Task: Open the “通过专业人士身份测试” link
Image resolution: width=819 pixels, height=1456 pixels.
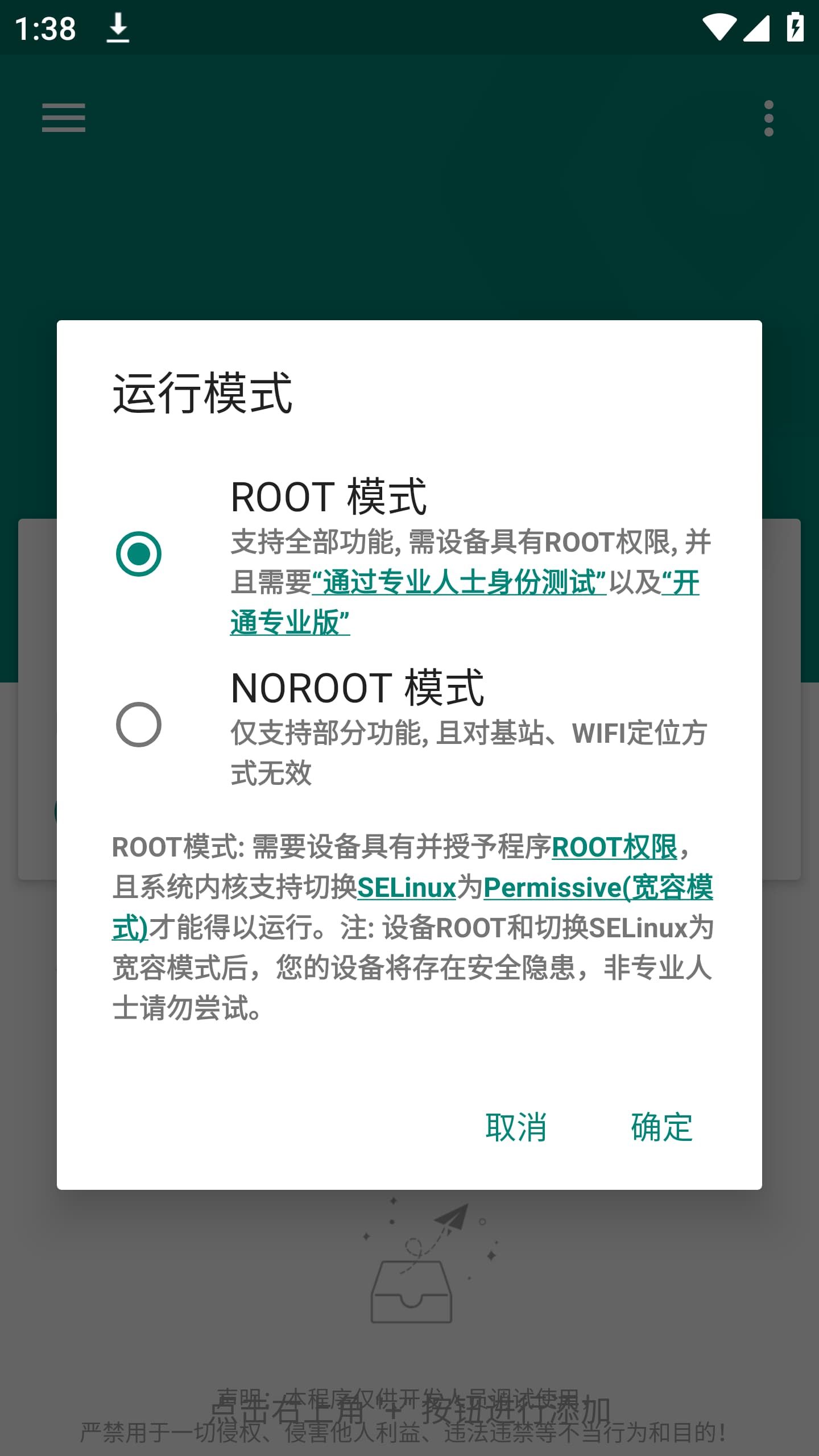Action: [459, 582]
